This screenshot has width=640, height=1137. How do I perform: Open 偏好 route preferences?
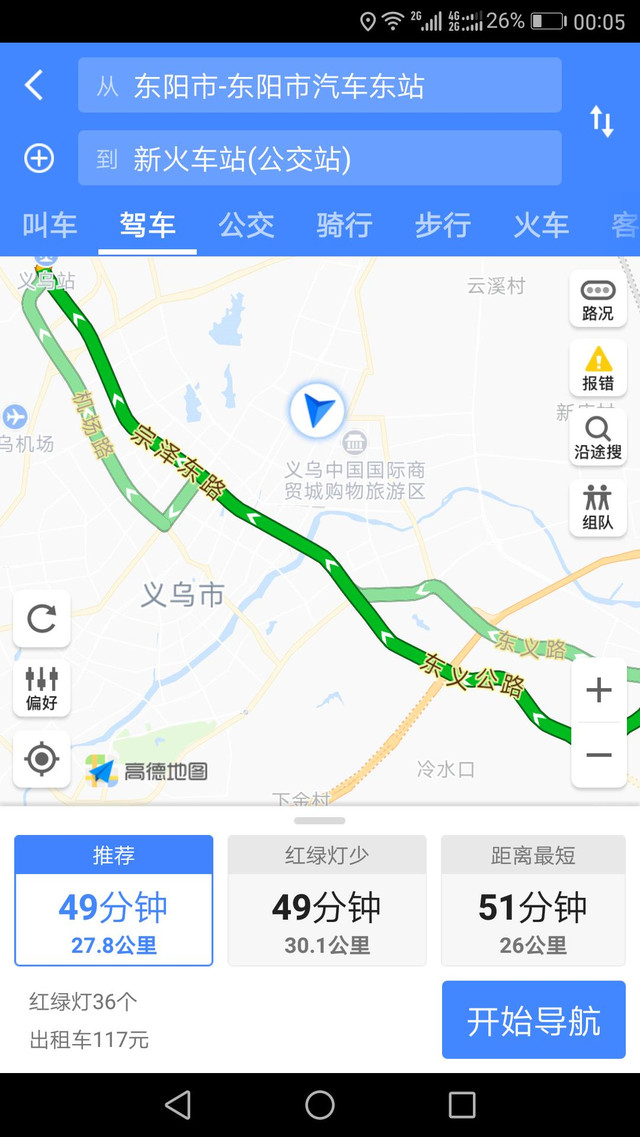(42, 688)
